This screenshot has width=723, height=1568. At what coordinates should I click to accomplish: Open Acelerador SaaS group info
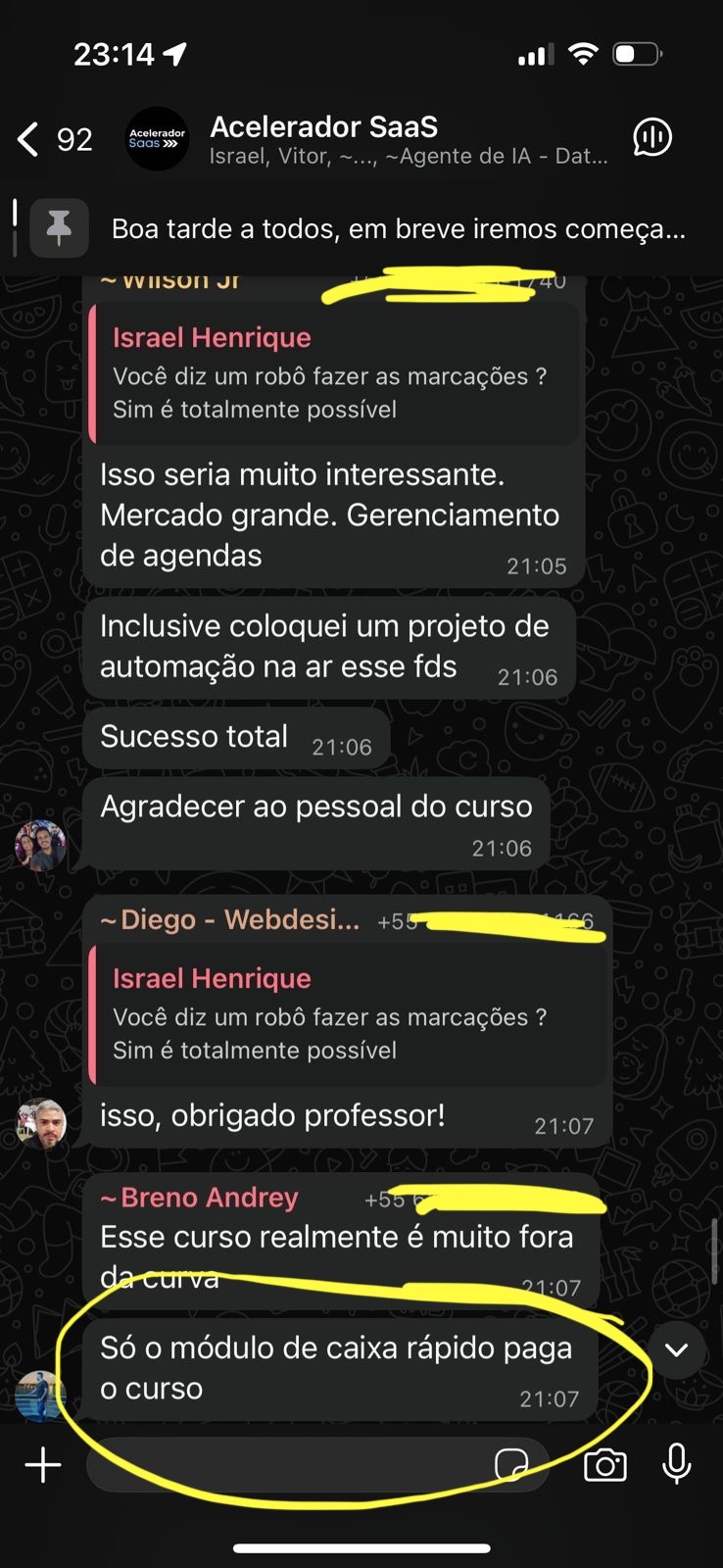407,139
